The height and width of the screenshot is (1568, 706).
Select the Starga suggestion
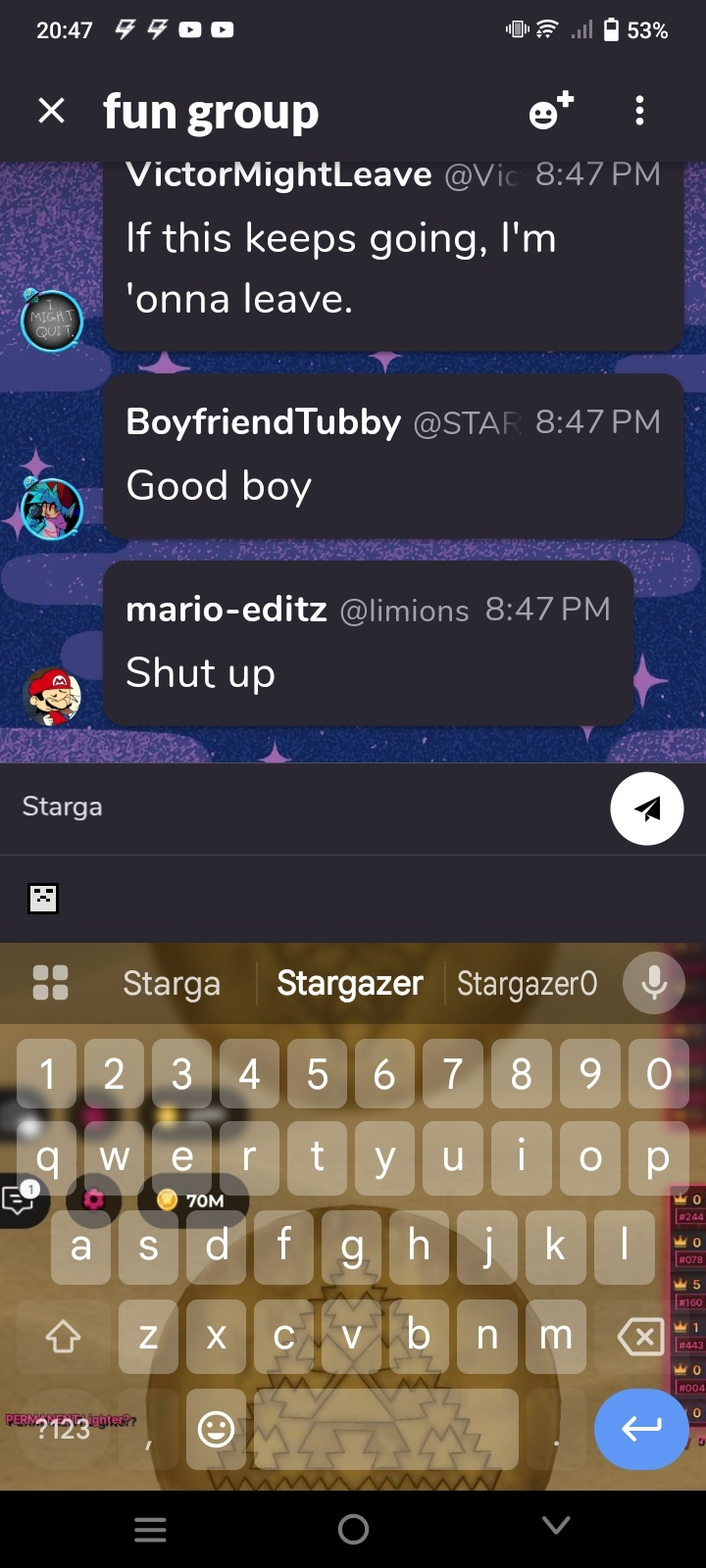pyautogui.click(x=172, y=983)
